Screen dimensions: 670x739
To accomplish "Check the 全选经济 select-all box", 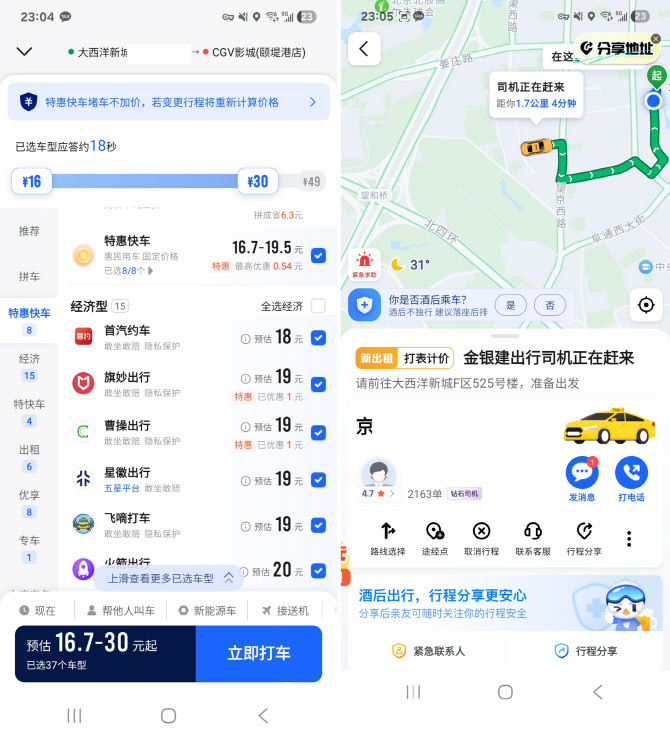I will click(x=318, y=306).
